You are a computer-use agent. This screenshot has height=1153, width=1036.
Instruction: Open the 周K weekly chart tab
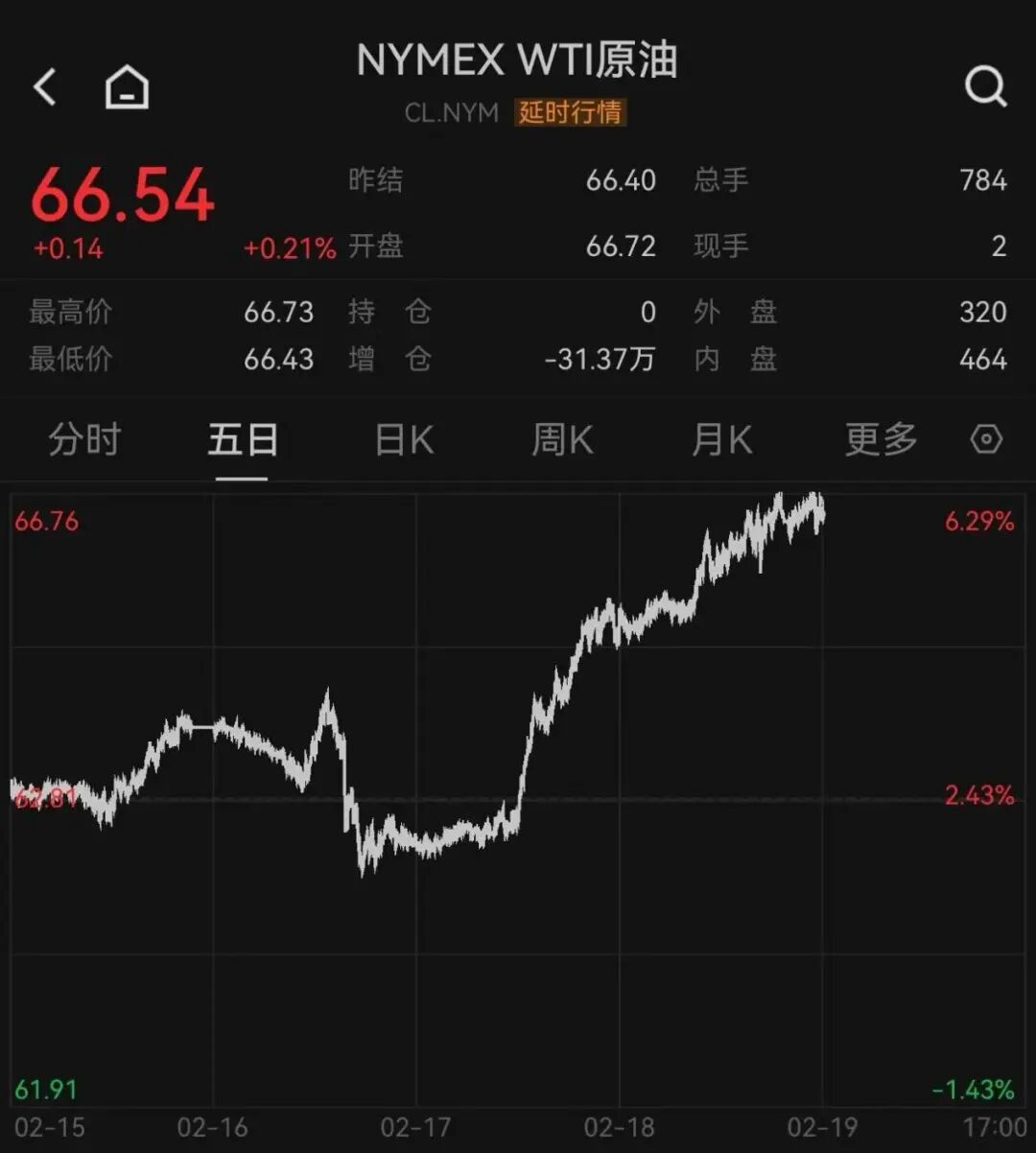point(562,439)
